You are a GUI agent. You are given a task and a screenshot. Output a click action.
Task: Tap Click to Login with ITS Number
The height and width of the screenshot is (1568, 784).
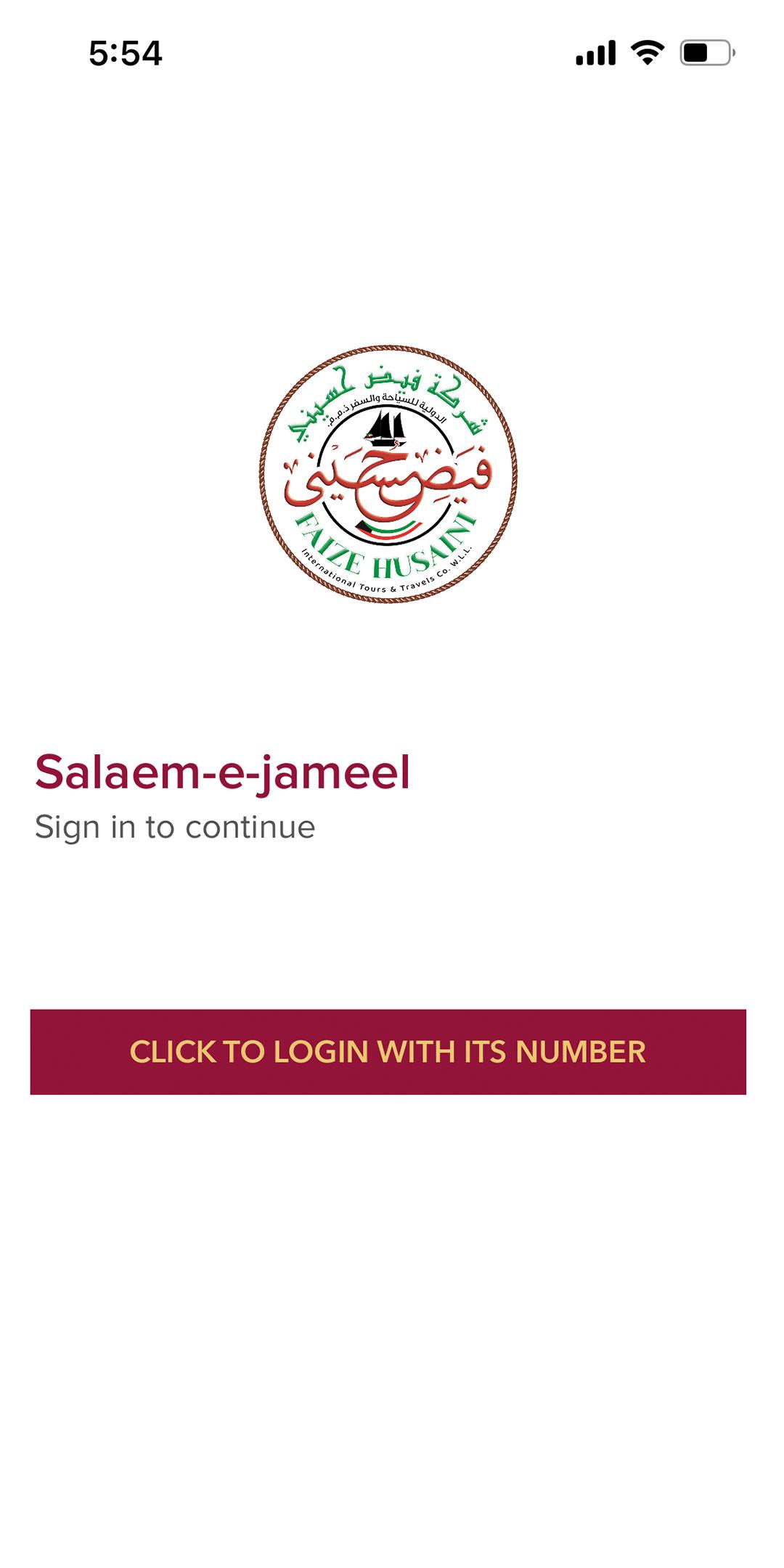tap(388, 1052)
